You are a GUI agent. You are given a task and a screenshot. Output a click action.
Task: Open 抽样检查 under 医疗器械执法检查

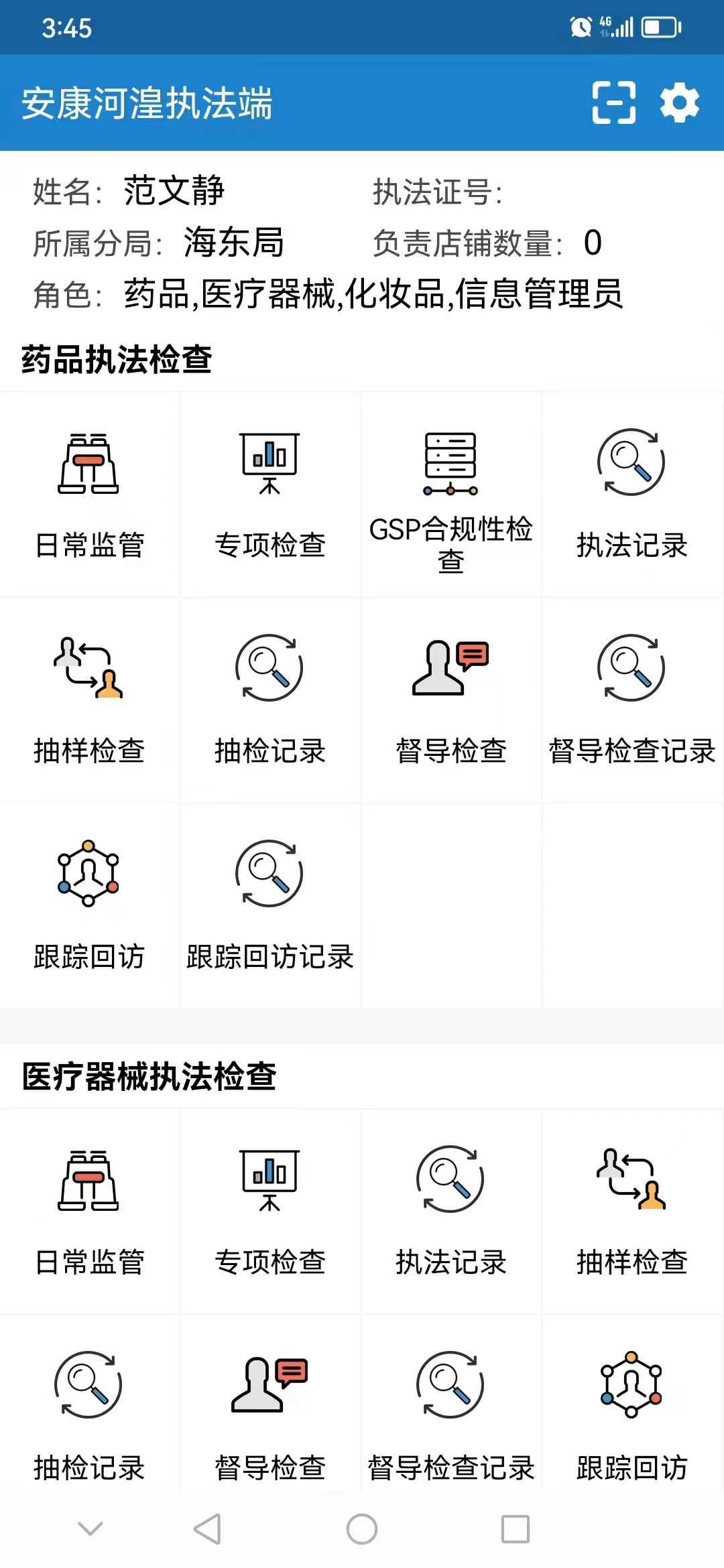tap(632, 1212)
